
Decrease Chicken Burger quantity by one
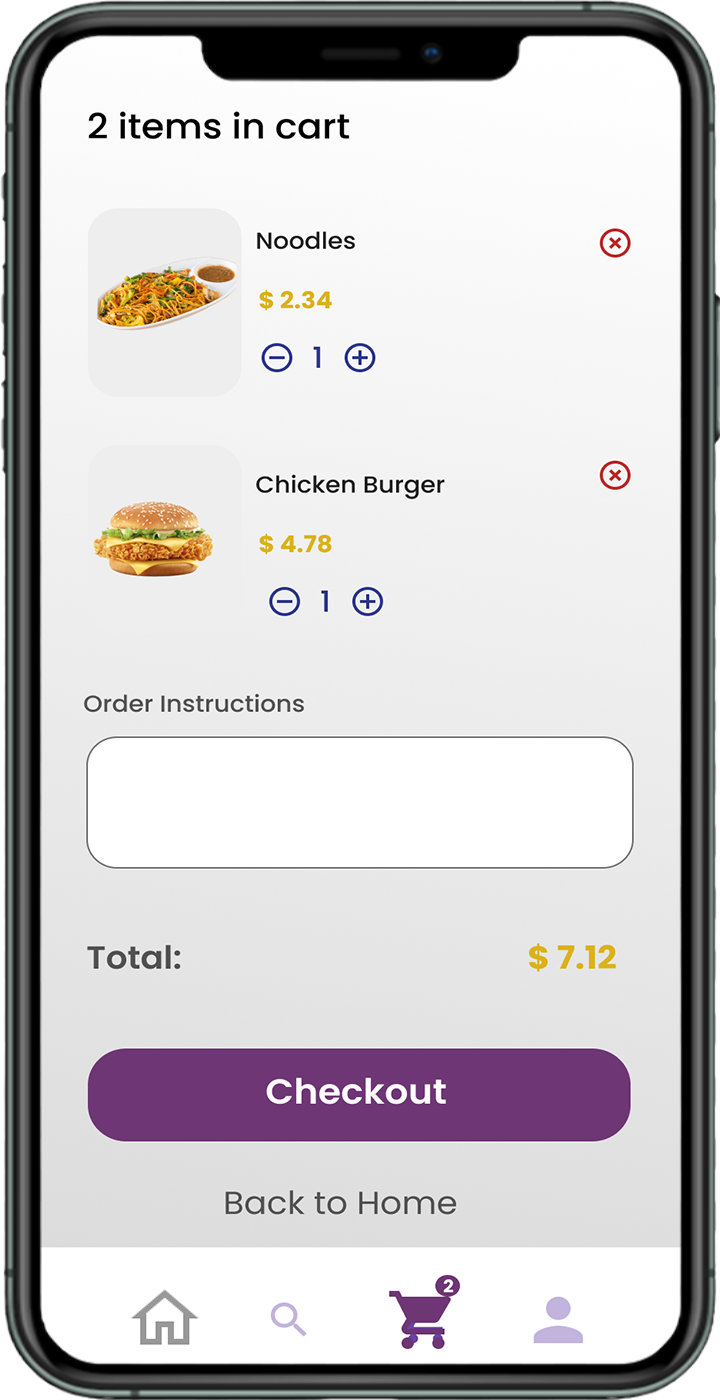(x=285, y=601)
